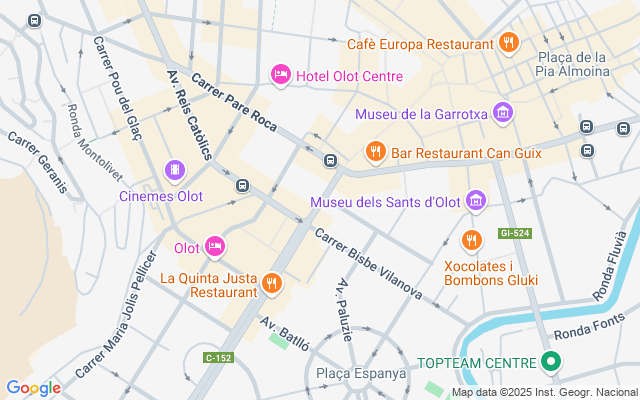
Task: Open the La Quinta Justa Restaurant marker
Action: tap(271, 285)
